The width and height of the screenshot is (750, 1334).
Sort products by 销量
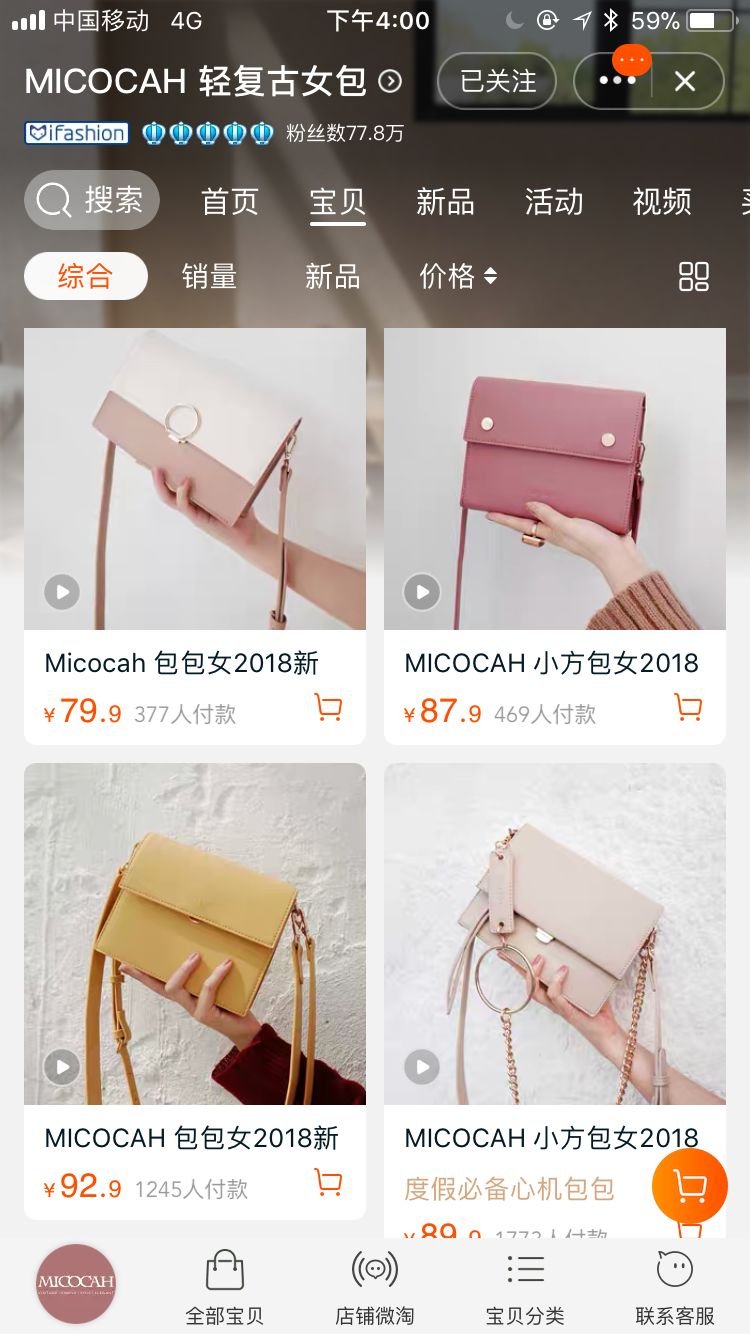coord(209,276)
